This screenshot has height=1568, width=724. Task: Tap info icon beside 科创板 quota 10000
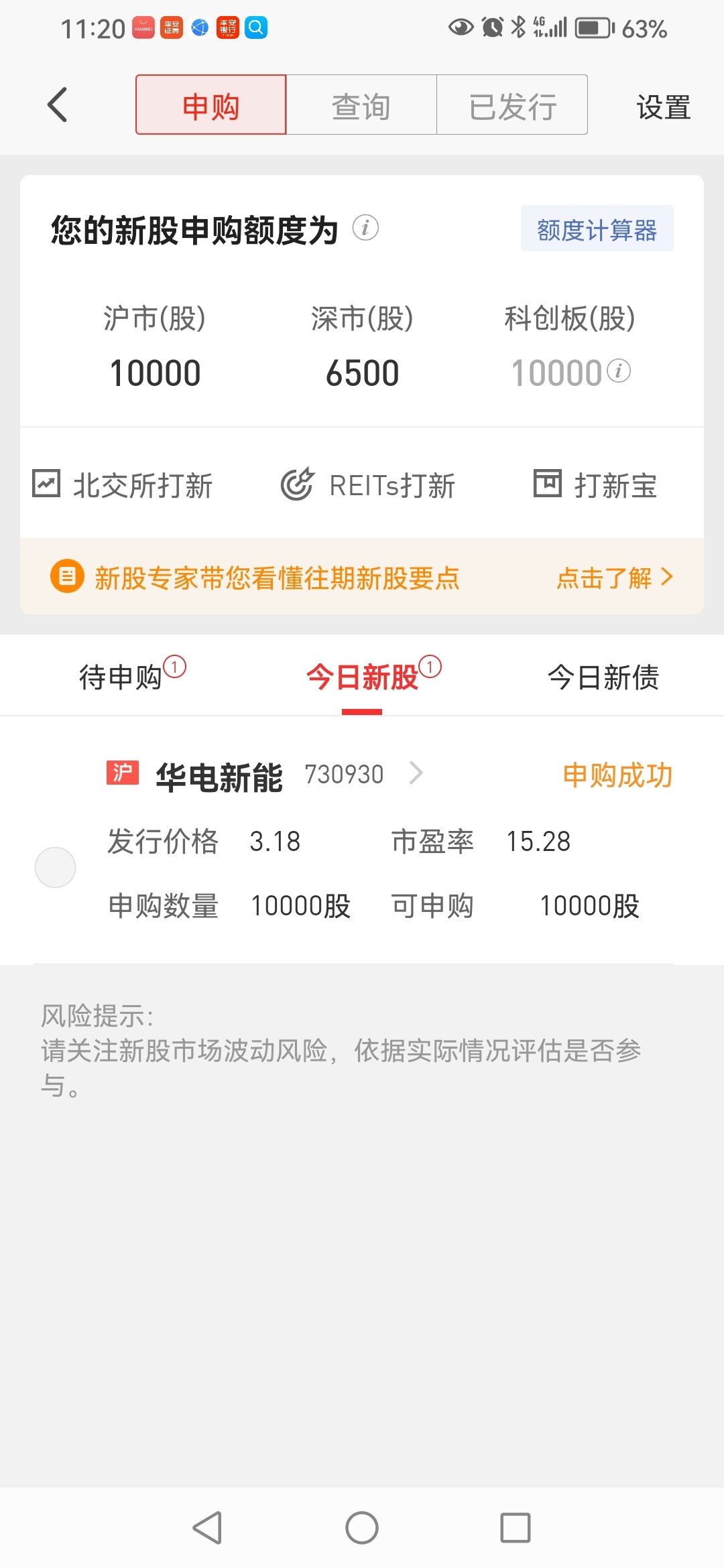coord(619,371)
